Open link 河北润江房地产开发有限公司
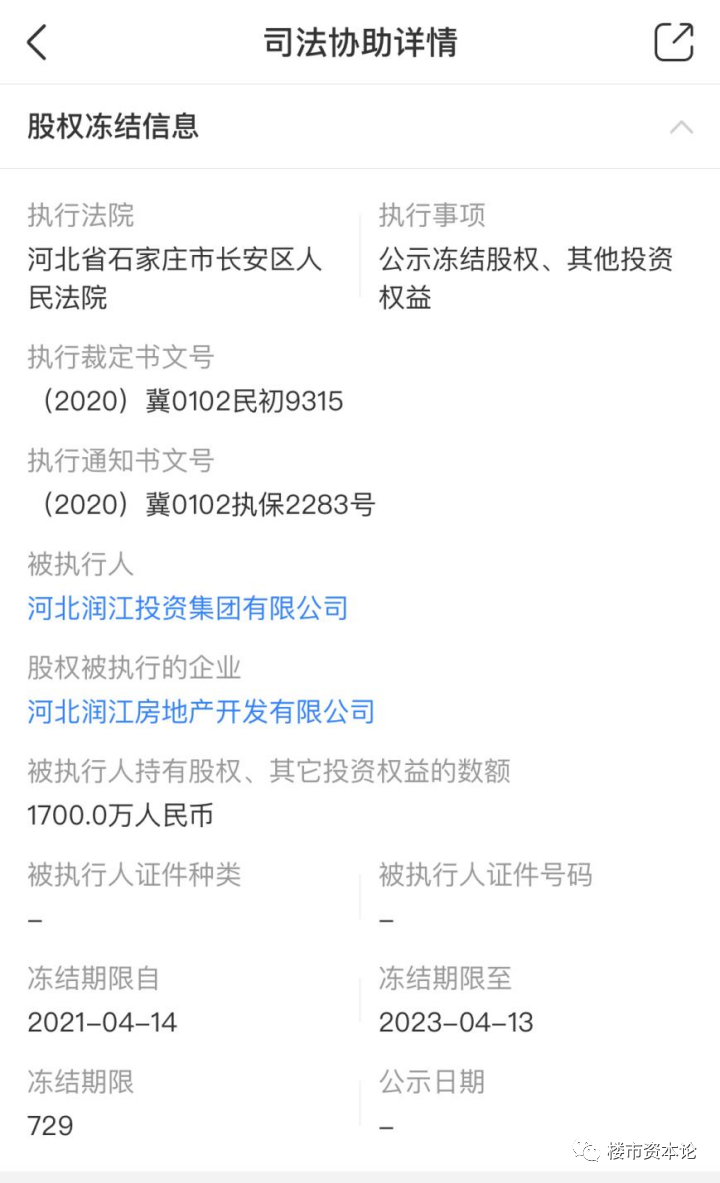720x1183 pixels. pos(200,712)
